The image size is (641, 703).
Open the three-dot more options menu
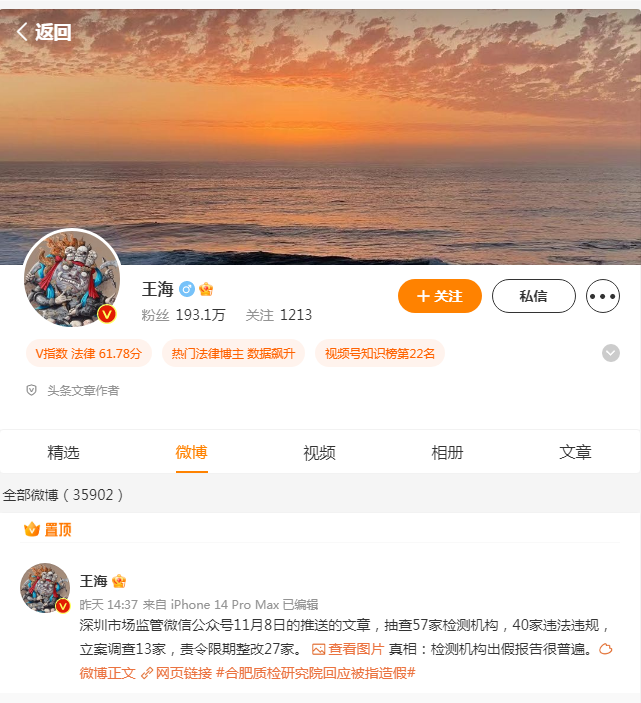point(603,296)
